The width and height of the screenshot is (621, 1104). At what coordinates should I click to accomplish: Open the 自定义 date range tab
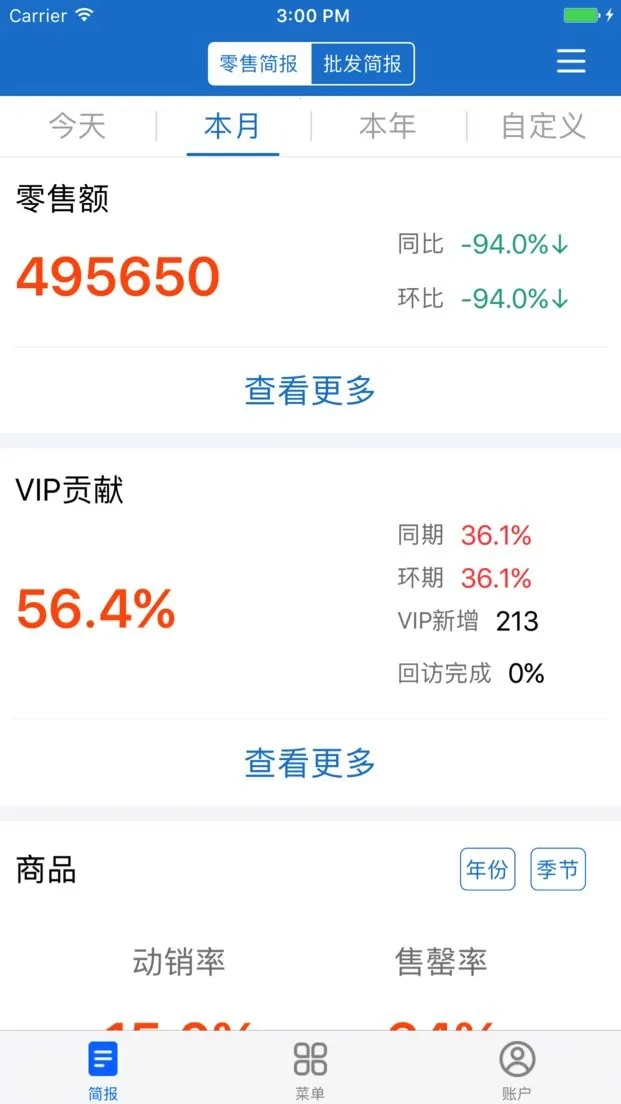click(543, 127)
